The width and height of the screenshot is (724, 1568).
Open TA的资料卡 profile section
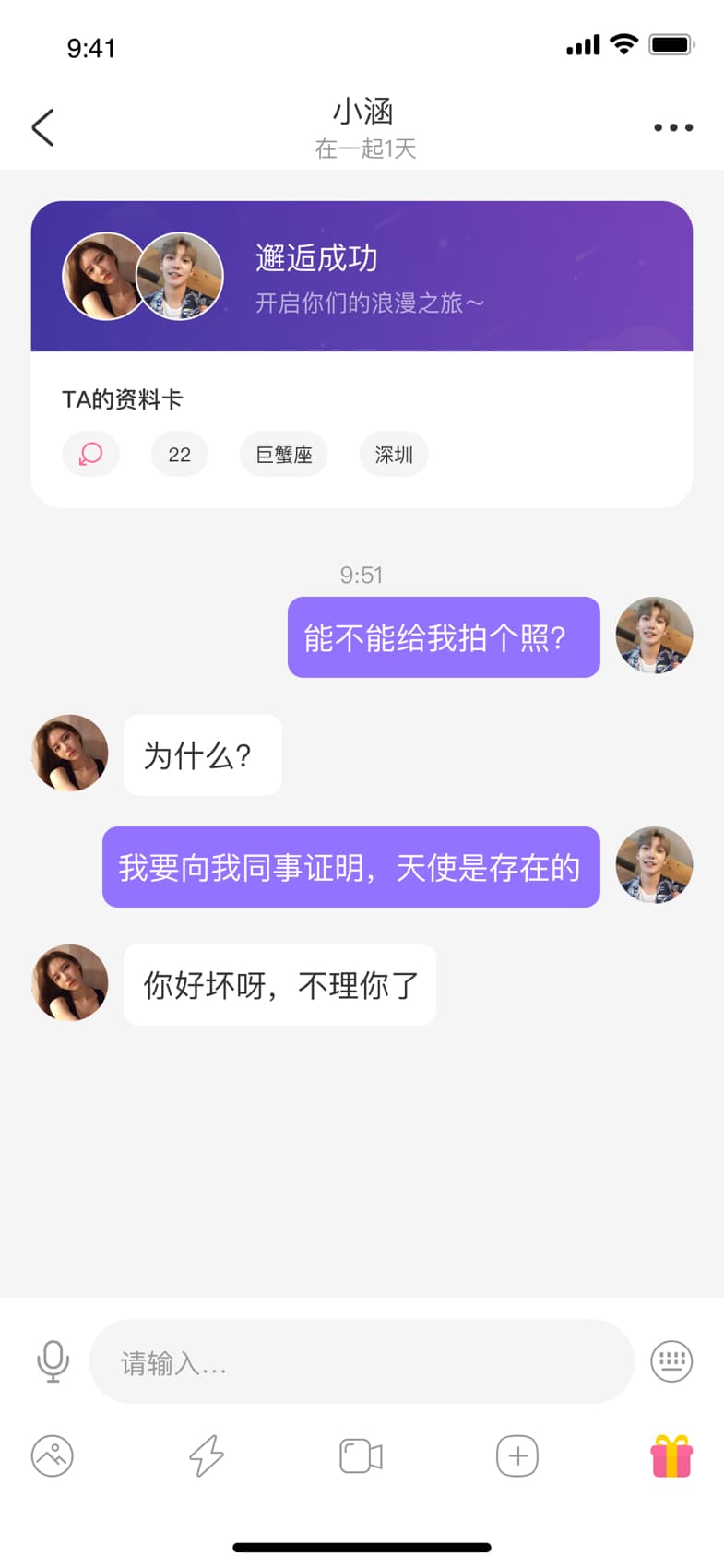[x=123, y=399]
